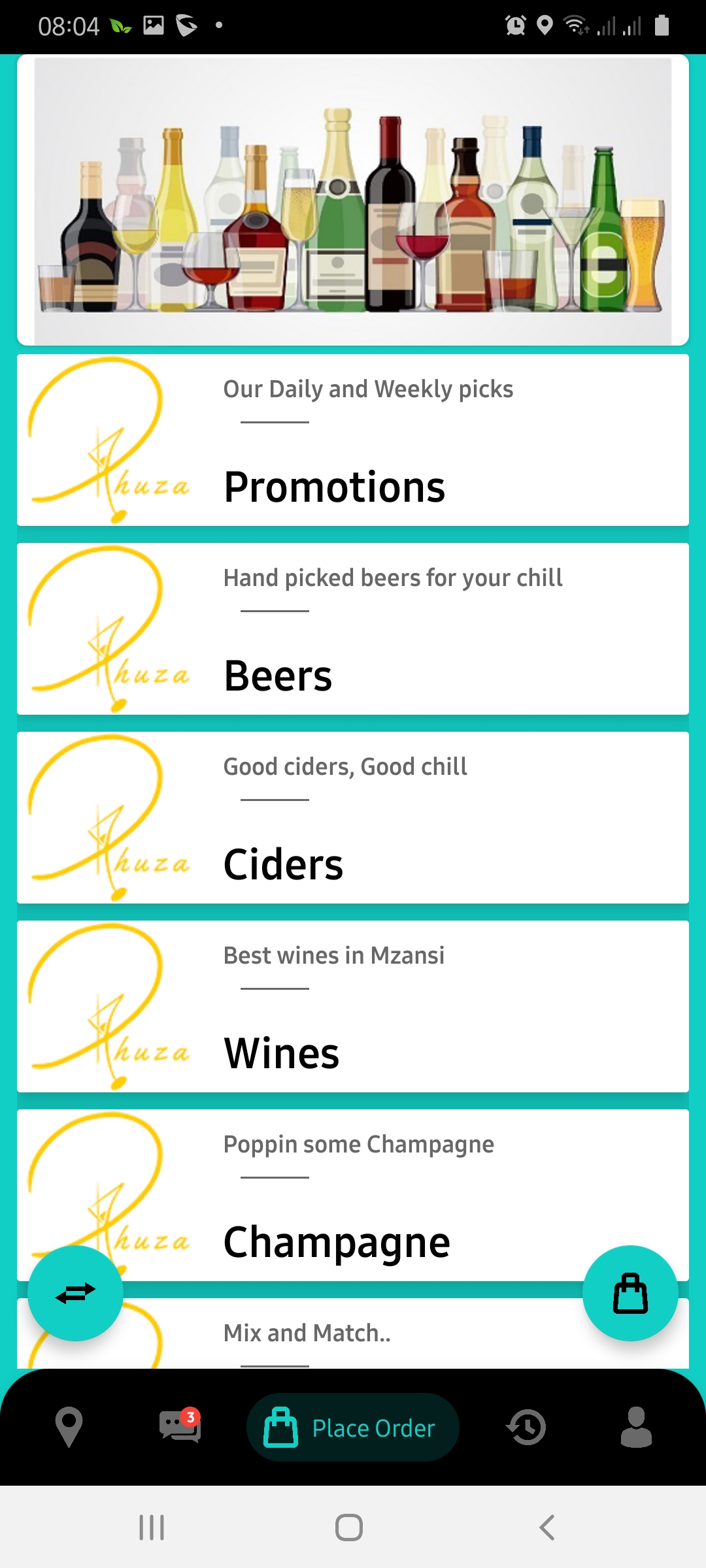The width and height of the screenshot is (706, 1568).
Task: Select the Place Order tab
Action: tap(353, 1428)
